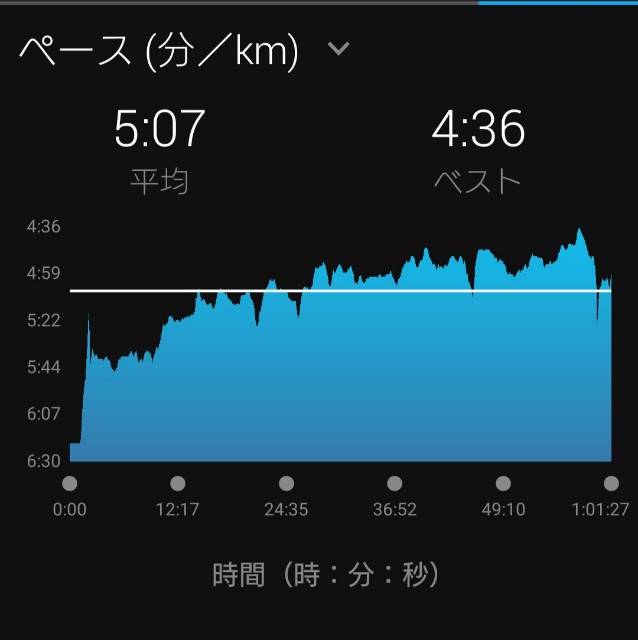This screenshot has height=640, width=638.
Task: Expand the ペース (分/km) chart type dropdown
Action: [339, 49]
